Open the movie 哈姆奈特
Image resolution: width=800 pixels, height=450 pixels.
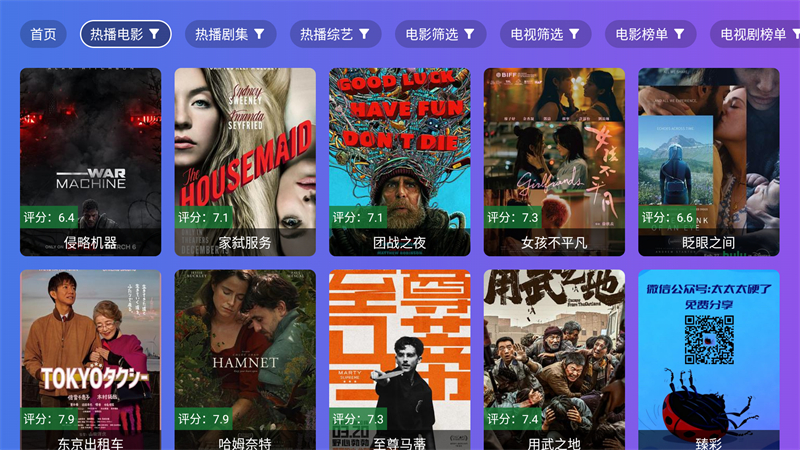pyautogui.click(x=245, y=360)
